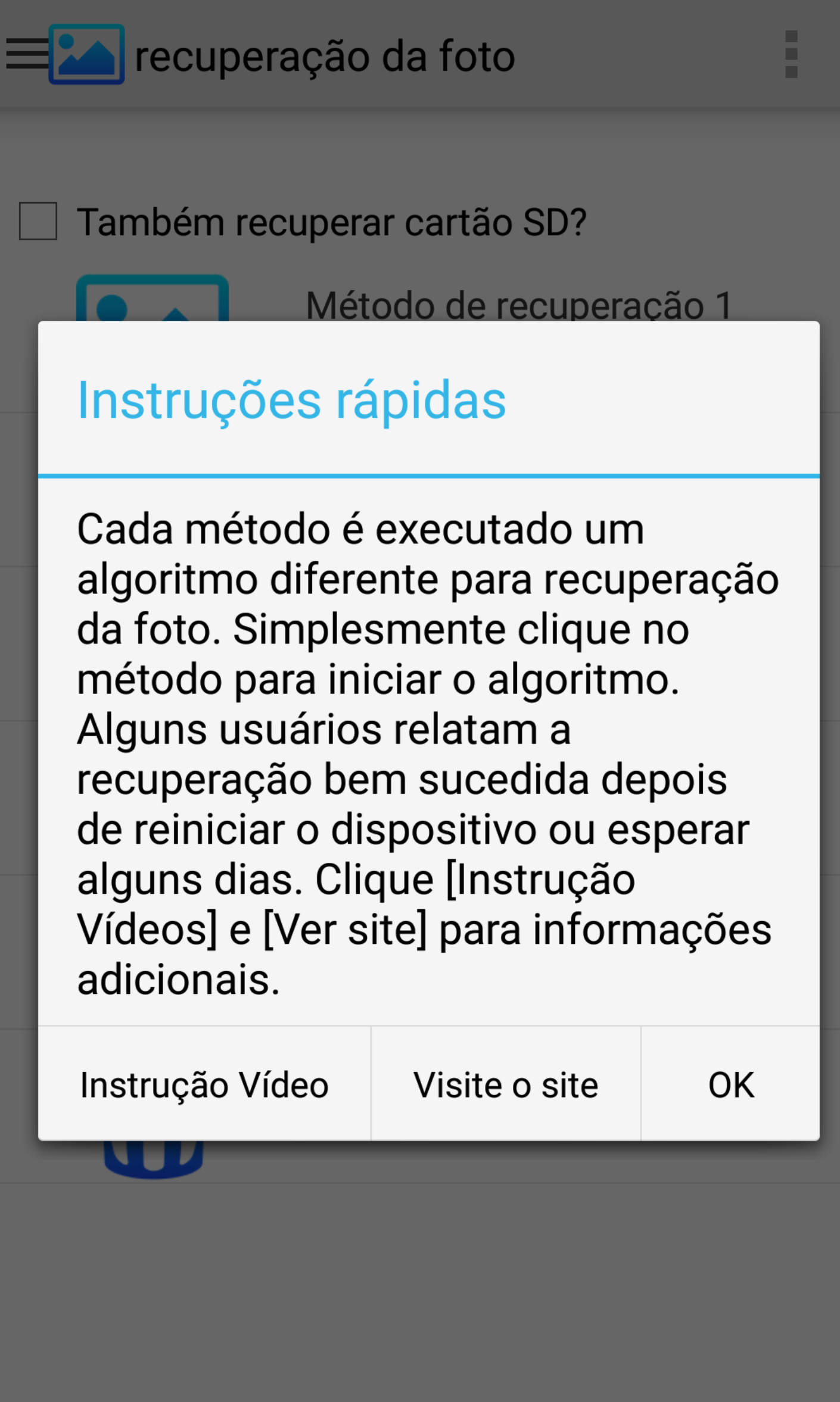Open Visite o site link
Screen dimensions: 840x1402
coord(506,1084)
